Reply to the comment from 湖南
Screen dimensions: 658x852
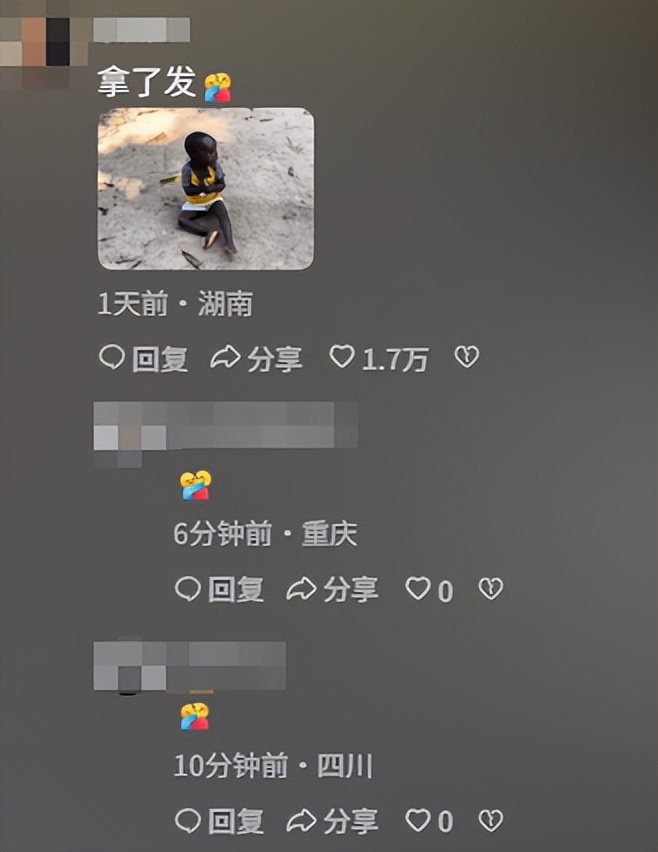[x=143, y=358]
